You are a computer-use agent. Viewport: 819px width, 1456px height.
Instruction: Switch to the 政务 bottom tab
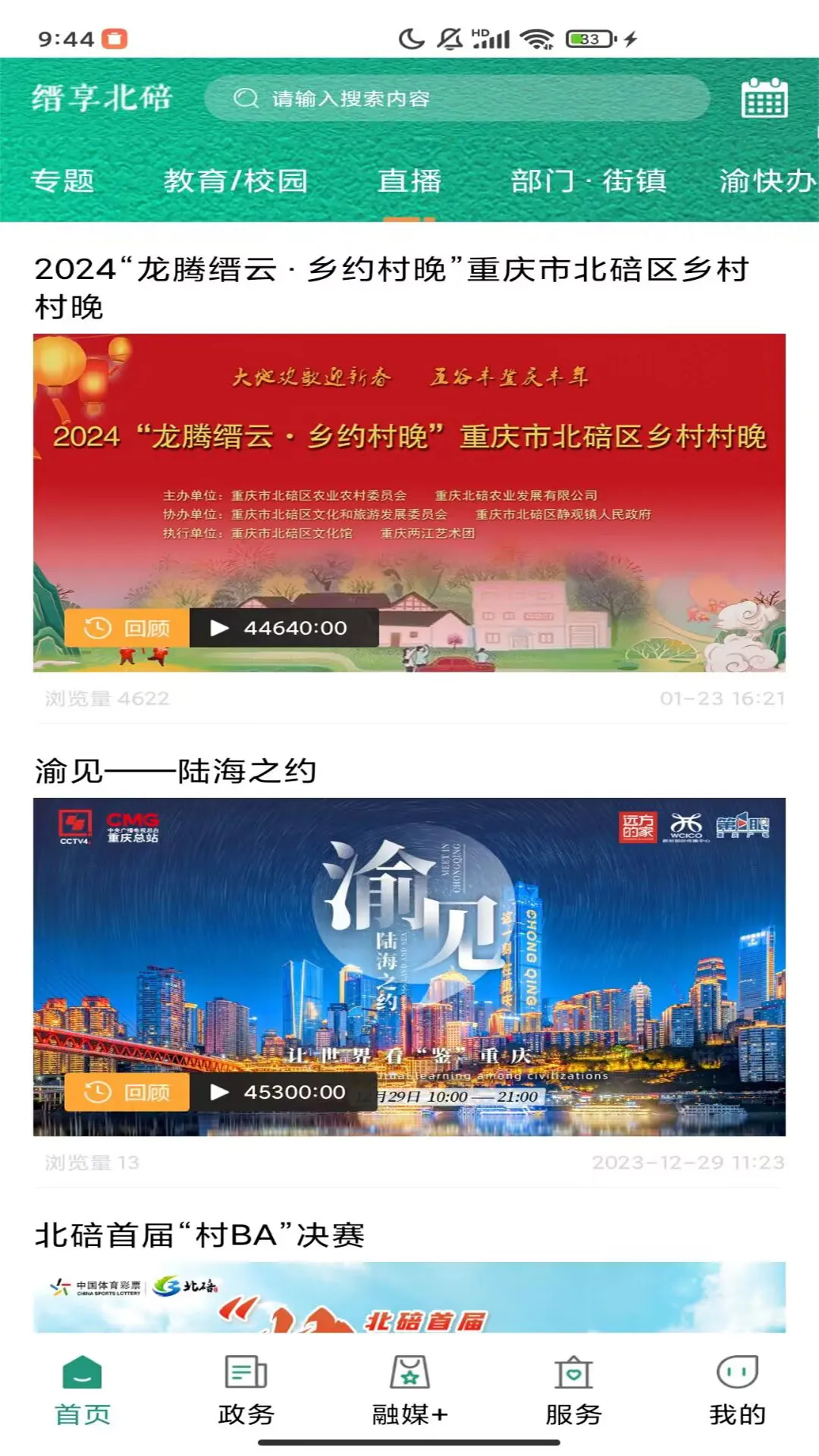(246, 1389)
